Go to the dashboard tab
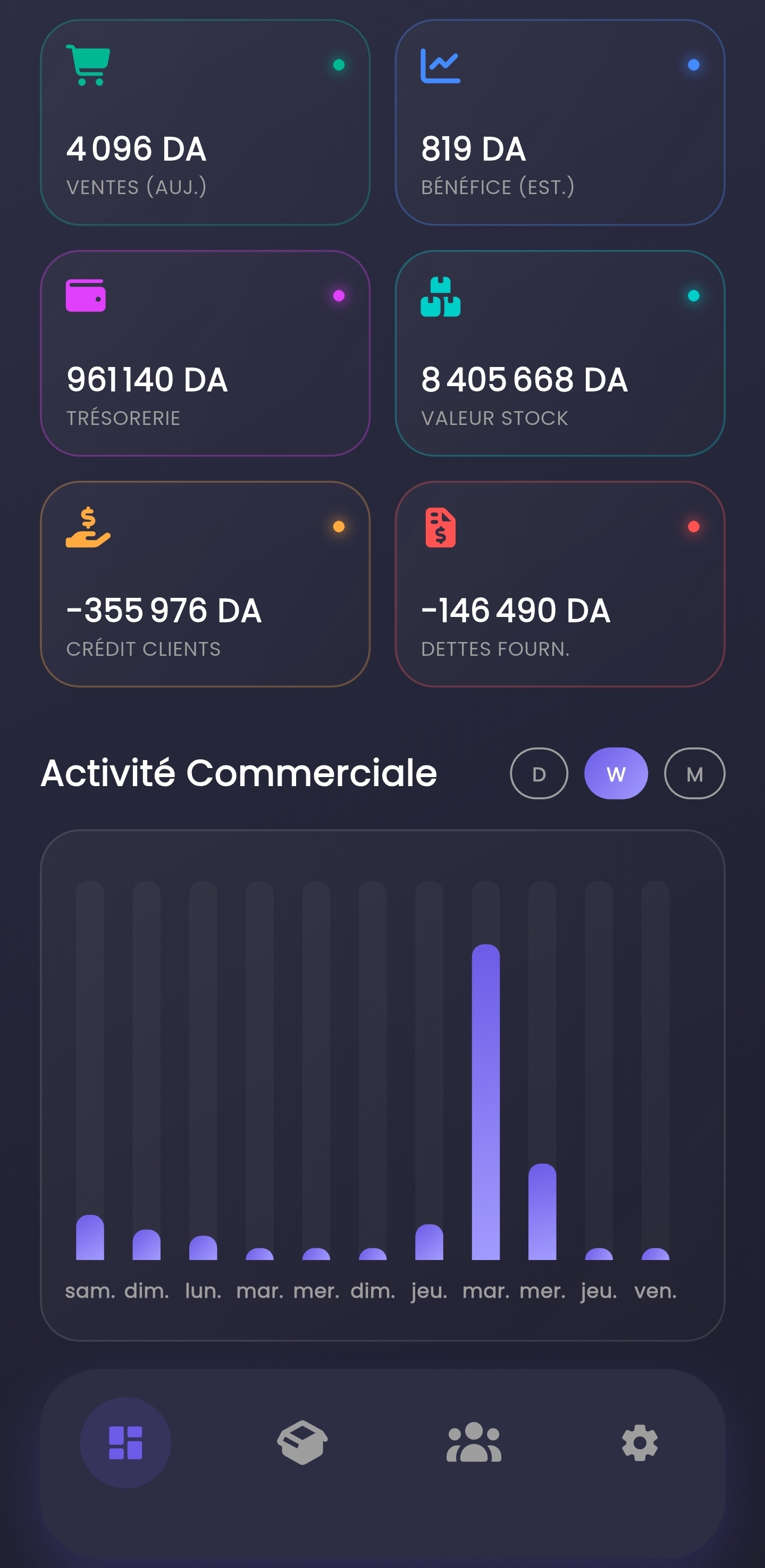The height and width of the screenshot is (1568, 765). click(x=125, y=1442)
